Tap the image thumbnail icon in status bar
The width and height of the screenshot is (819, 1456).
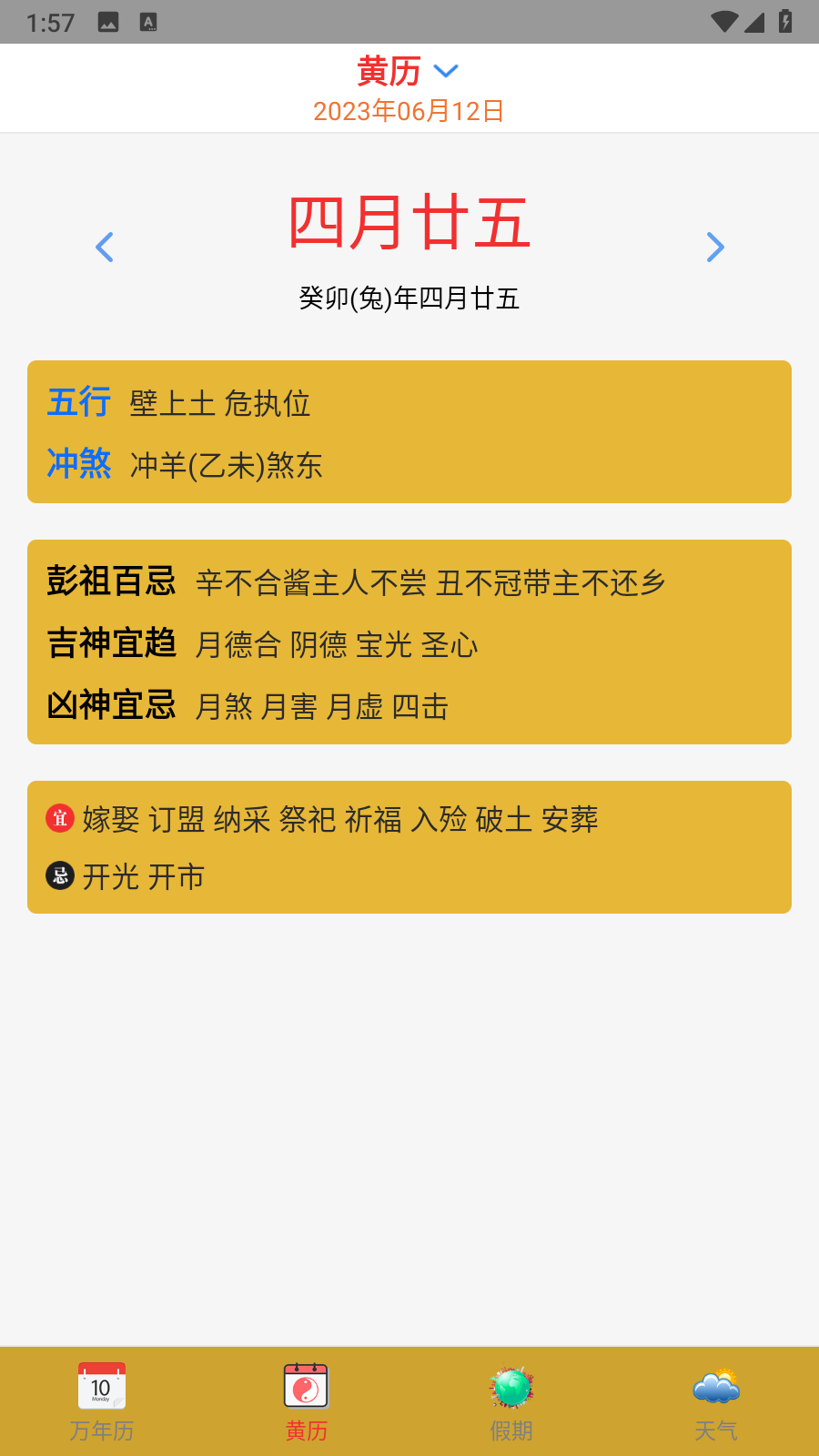[x=109, y=22]
